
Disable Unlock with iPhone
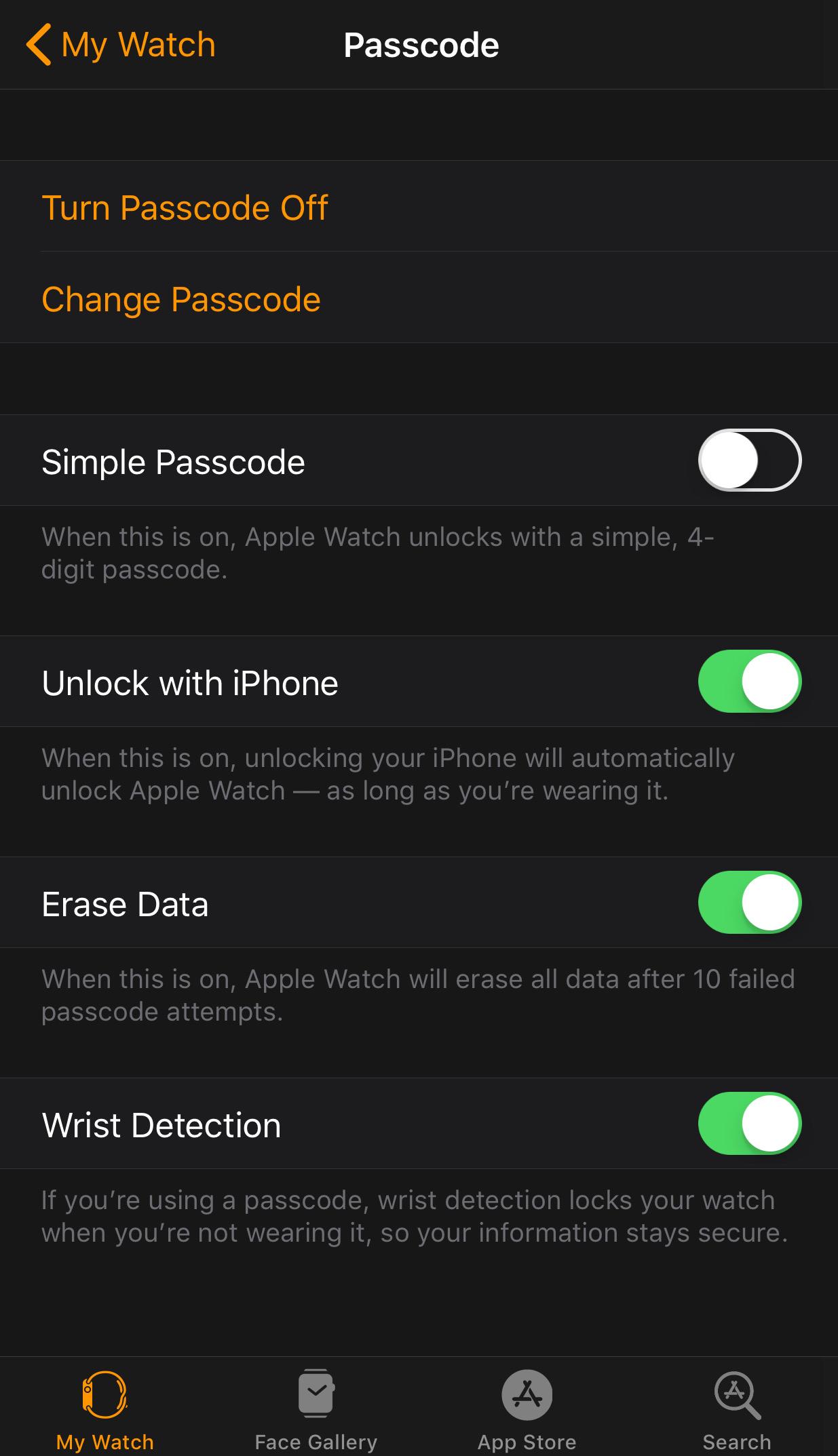pos(749,682)
